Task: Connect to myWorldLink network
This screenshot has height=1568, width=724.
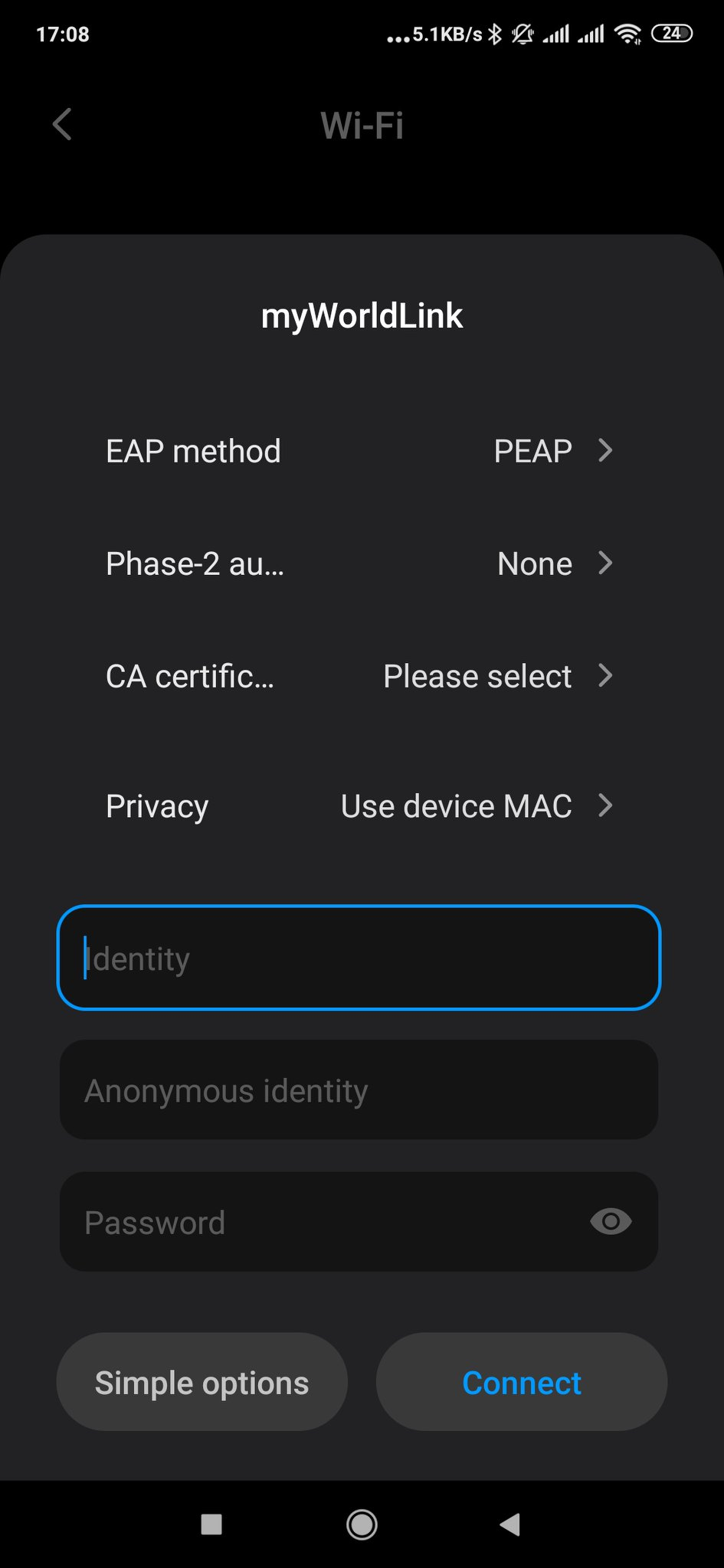Action: coord(522,1382)
